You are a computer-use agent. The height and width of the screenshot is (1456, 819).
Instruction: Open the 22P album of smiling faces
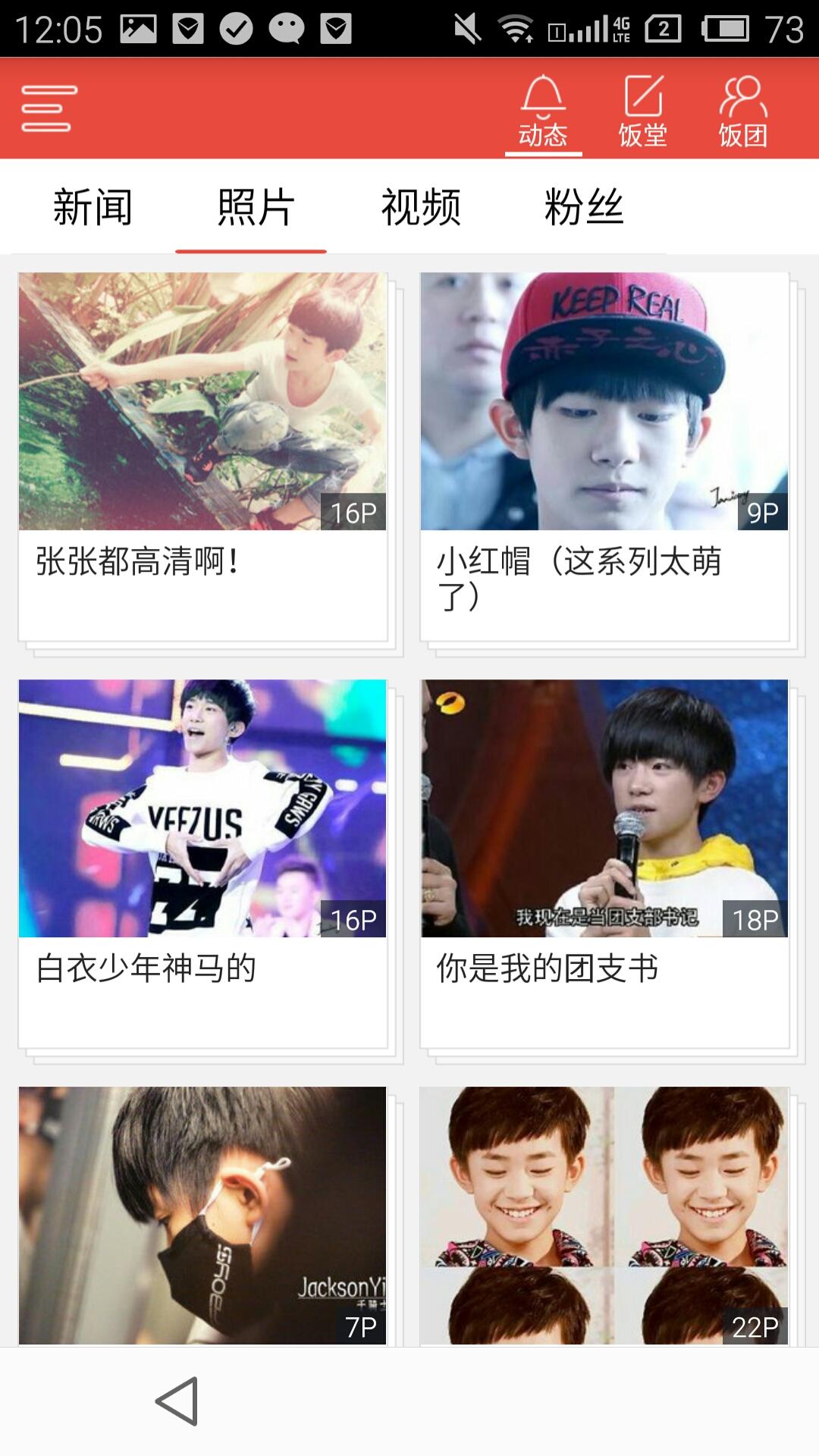[x=604, y=1215]
